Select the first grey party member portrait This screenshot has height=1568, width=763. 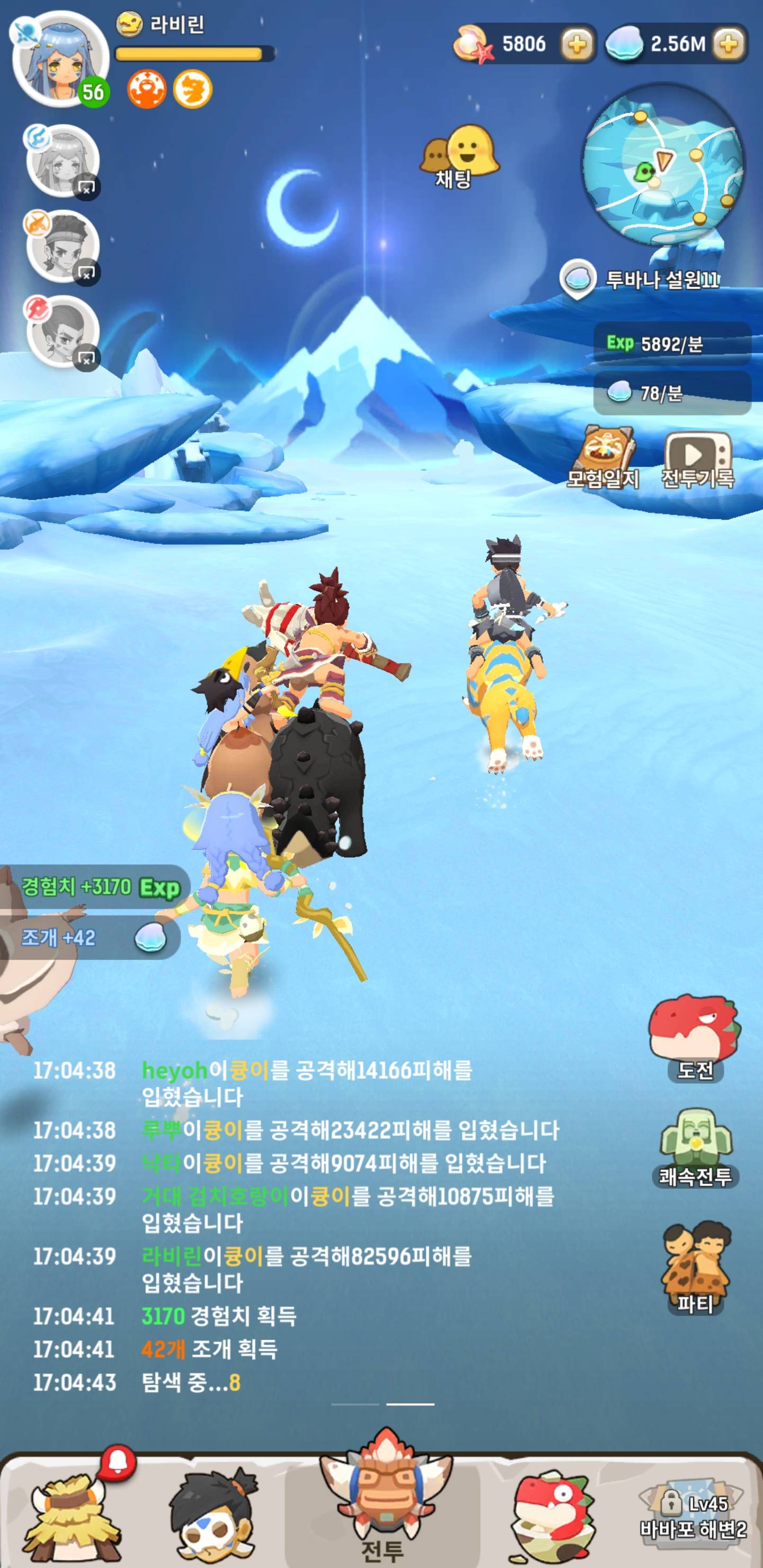pos(62,160)
